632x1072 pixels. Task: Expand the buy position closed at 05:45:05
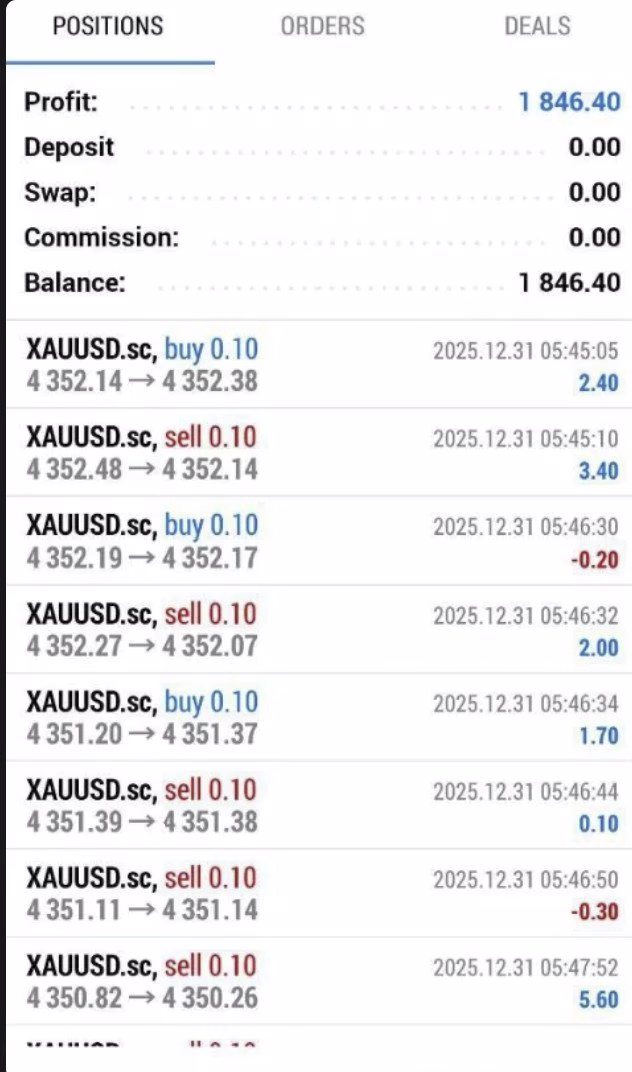click(x=316, y=365)
